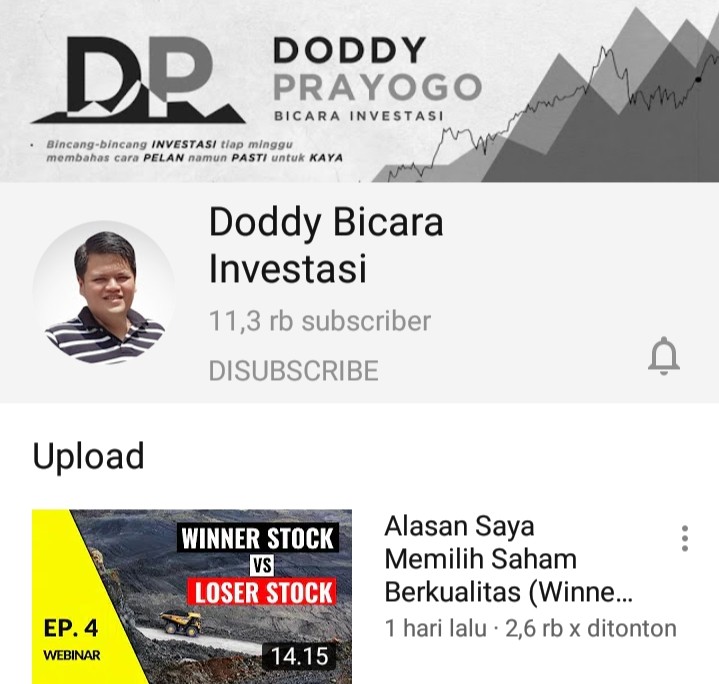Viewport: 719px width, 684px height.
Task: Open the Doddy Bicara Investasi channel avatar
Action: [x=104, y=292]
